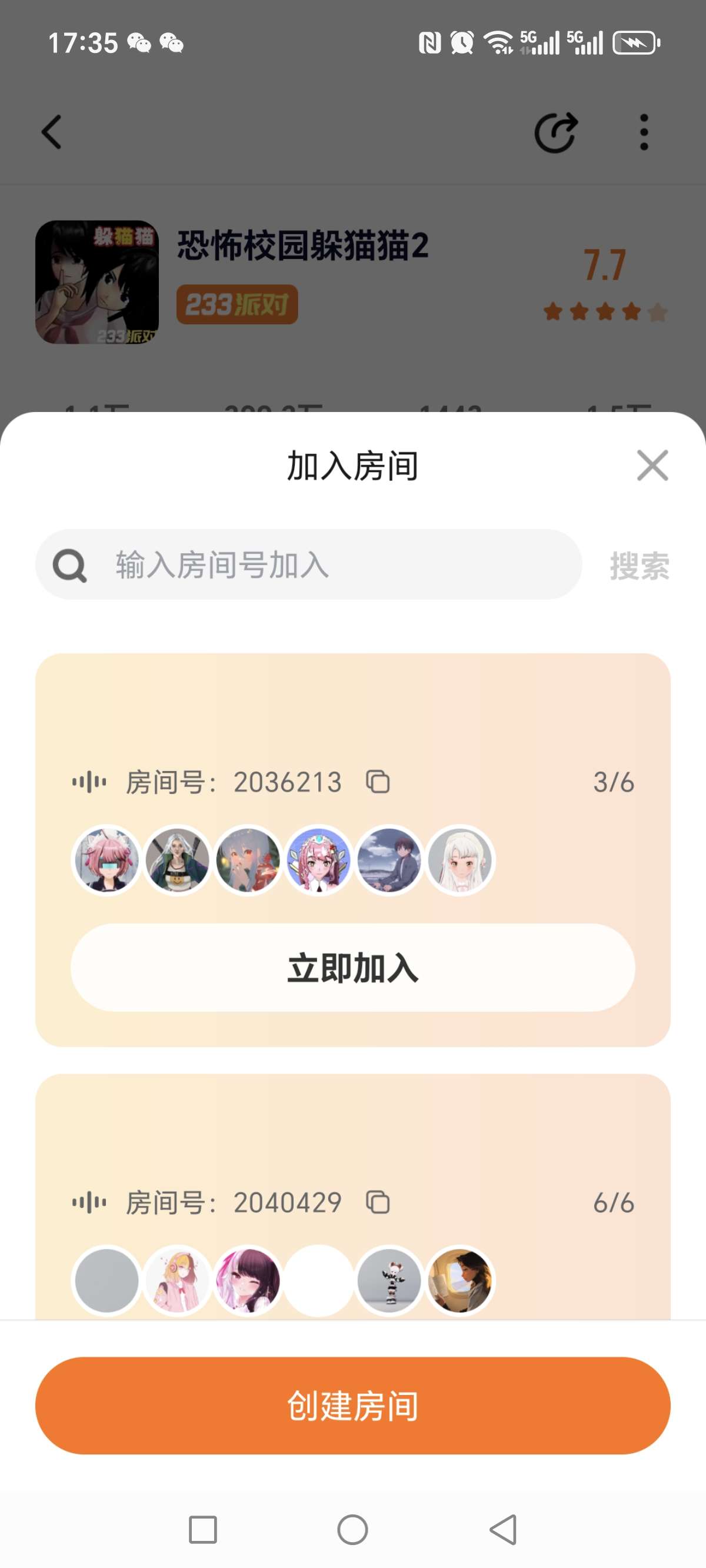Screen dimensions: 706x1568
Task: Go to the system home screen
Action: [352, 1529]
